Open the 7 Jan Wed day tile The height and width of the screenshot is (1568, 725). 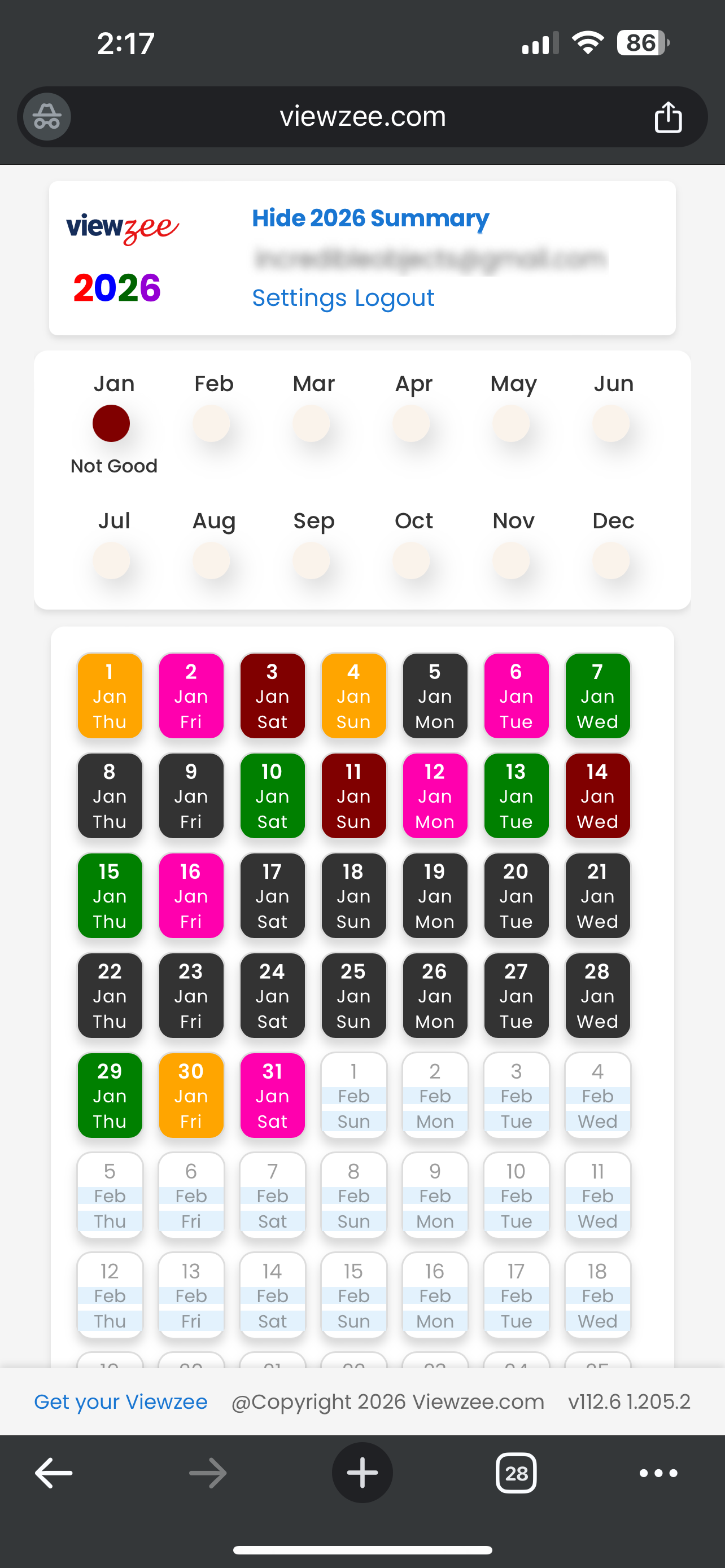[597, 696]
